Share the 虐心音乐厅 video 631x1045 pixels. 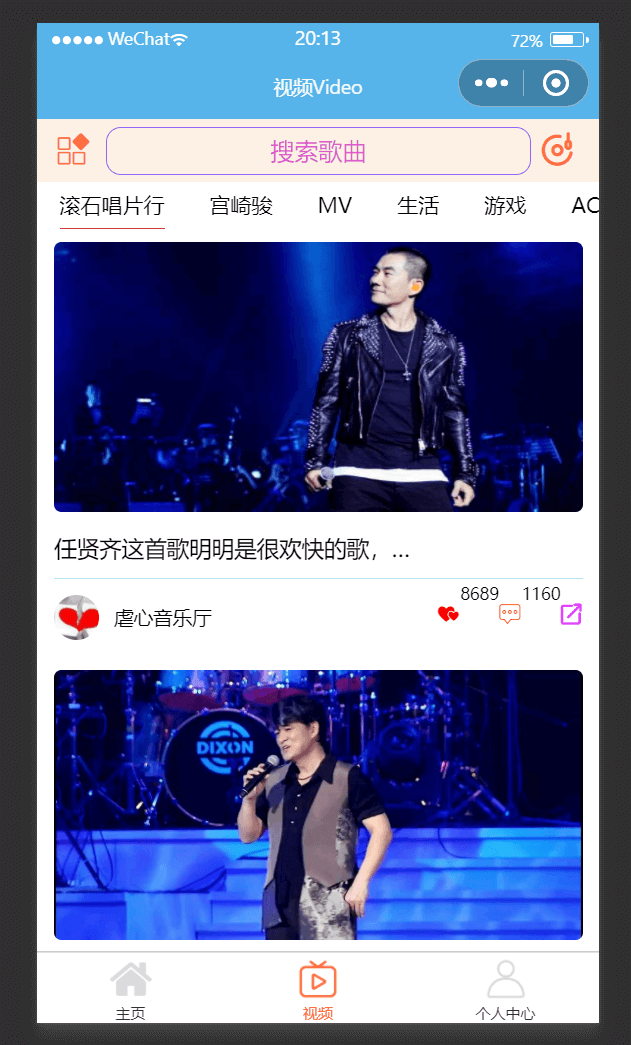pyautogui.click(x=571, y=614)
